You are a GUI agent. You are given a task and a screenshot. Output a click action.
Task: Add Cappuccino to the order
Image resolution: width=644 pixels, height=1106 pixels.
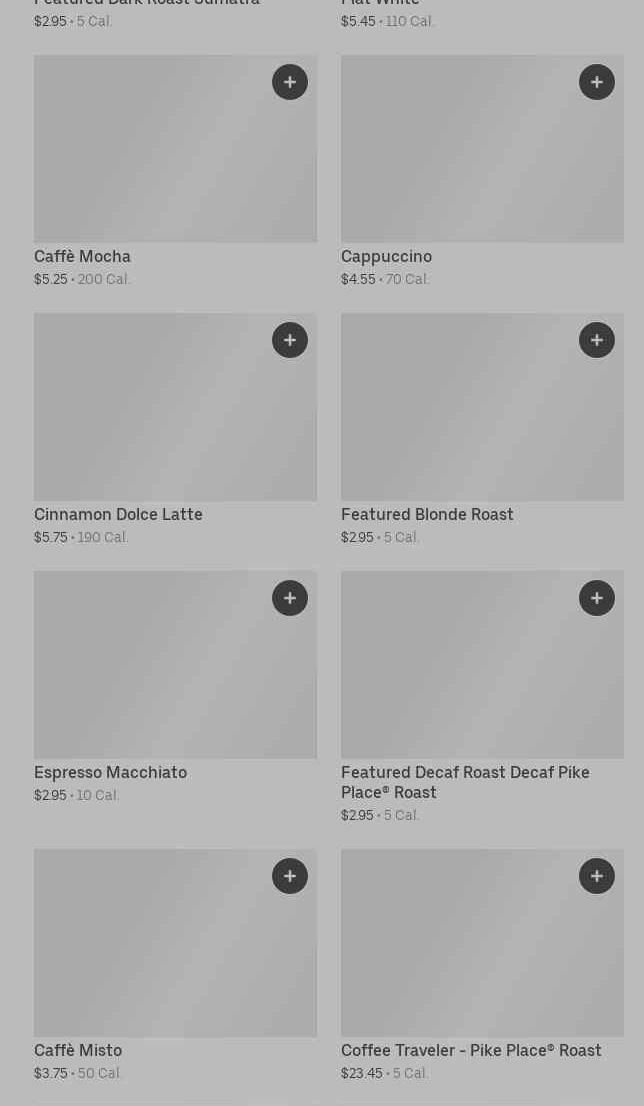tap(597, 82)
